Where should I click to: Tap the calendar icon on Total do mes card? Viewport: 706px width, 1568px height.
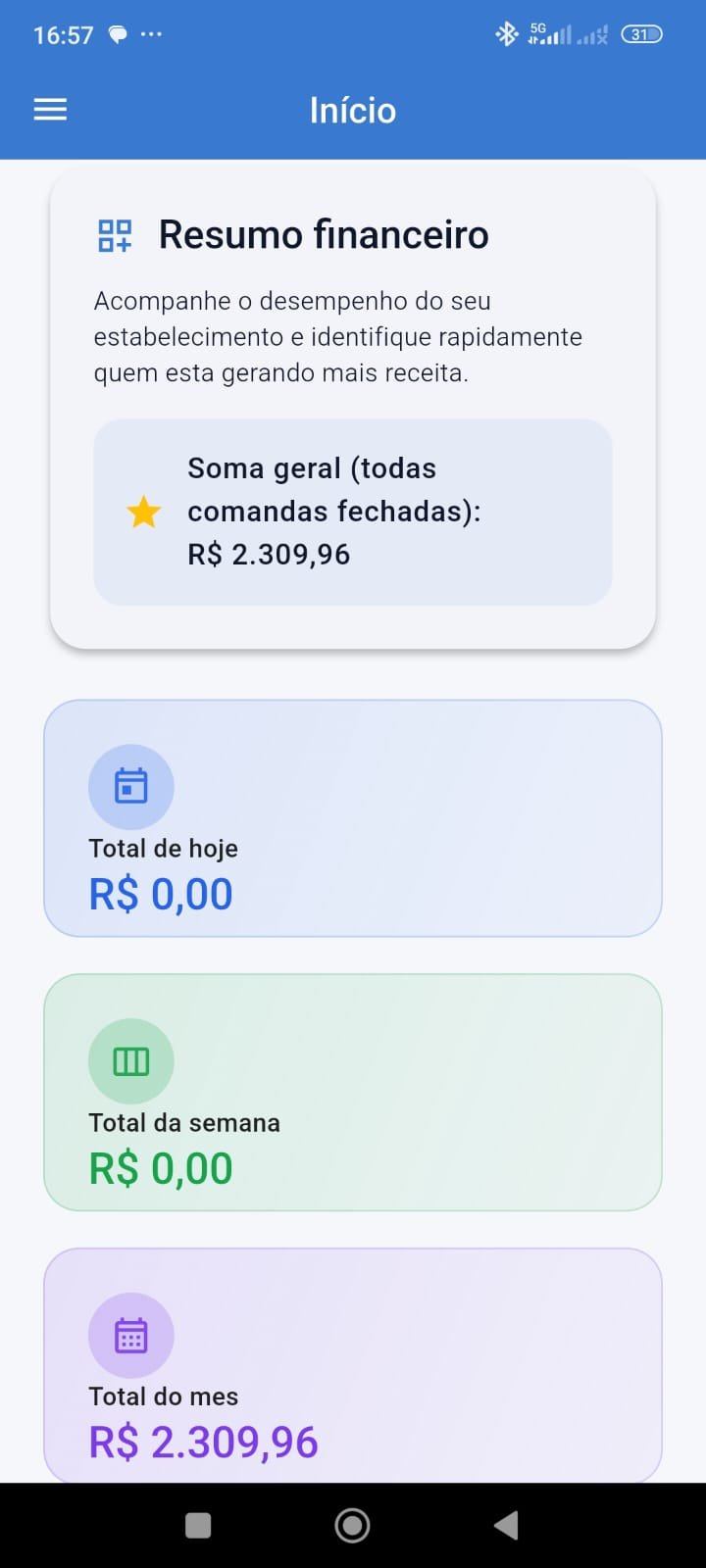[130, 1334]
